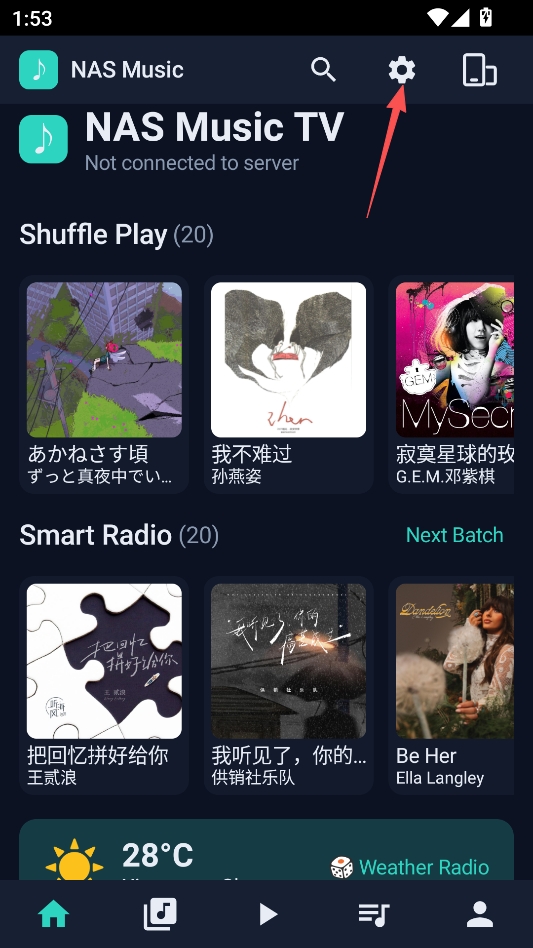The width and height of the screenshot is (533, 948).
Task: Play 把回忆拼好给你 by 王贰浪
Action: coord(104,686)
